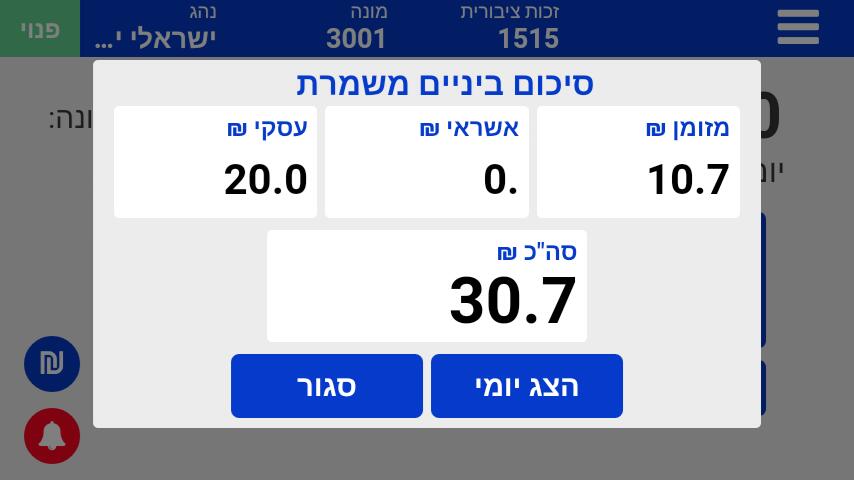This screenshot has height=480, width=854.
Task: Tap the פנוי availability status button
Action: 40,28
